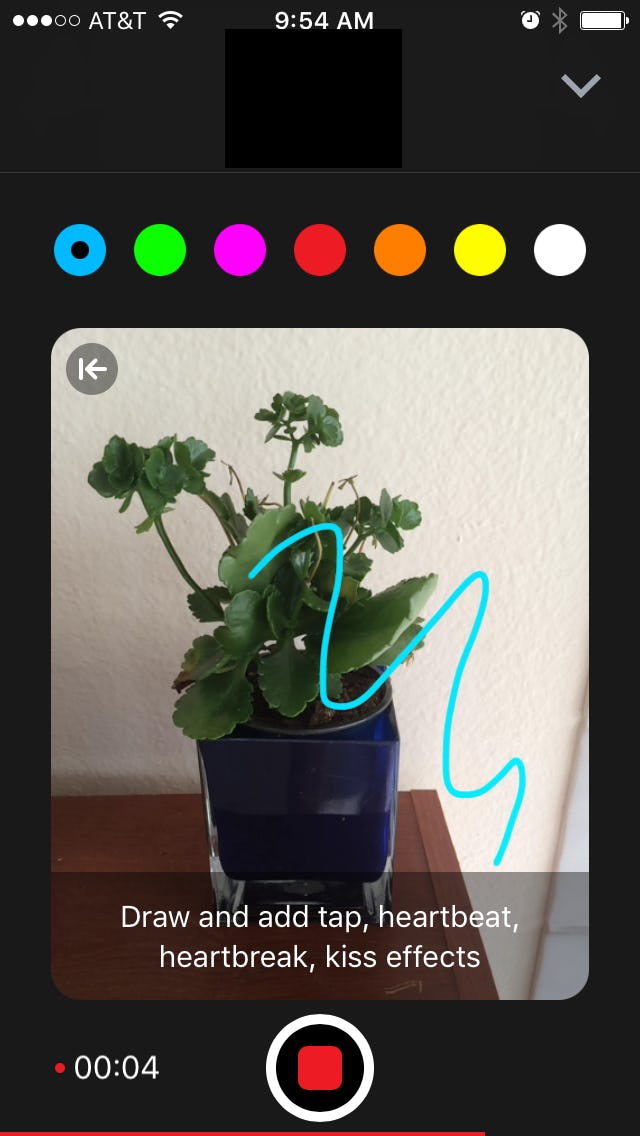Screen dimensions: 640x1136
Task: Switch to the red drawing color
Action: (320, 250)
